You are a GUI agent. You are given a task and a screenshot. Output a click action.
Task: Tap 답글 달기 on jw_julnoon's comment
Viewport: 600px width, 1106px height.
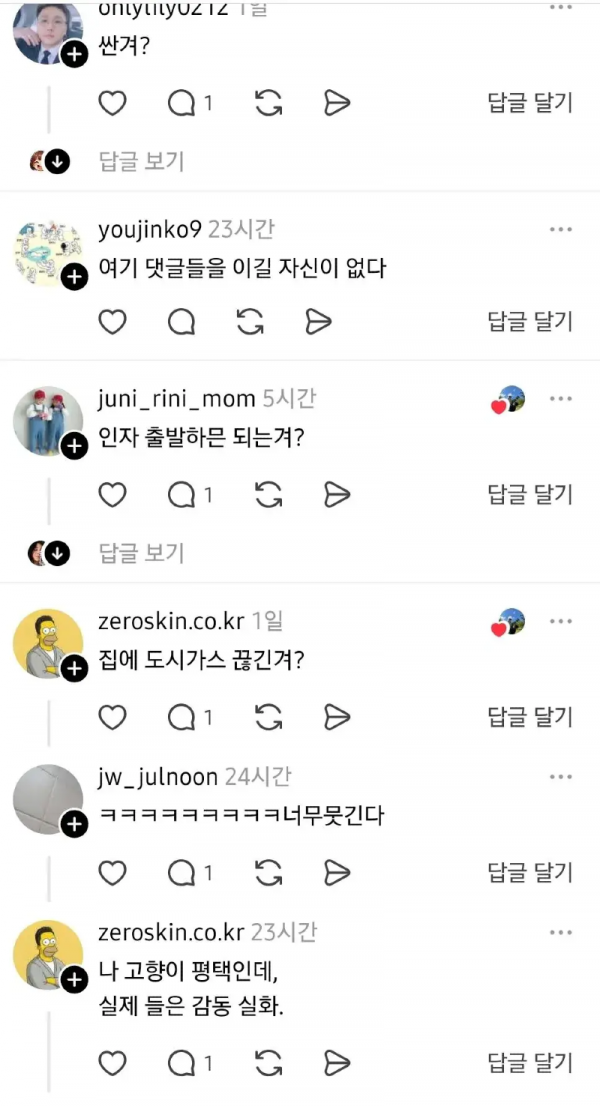point(530,873)
